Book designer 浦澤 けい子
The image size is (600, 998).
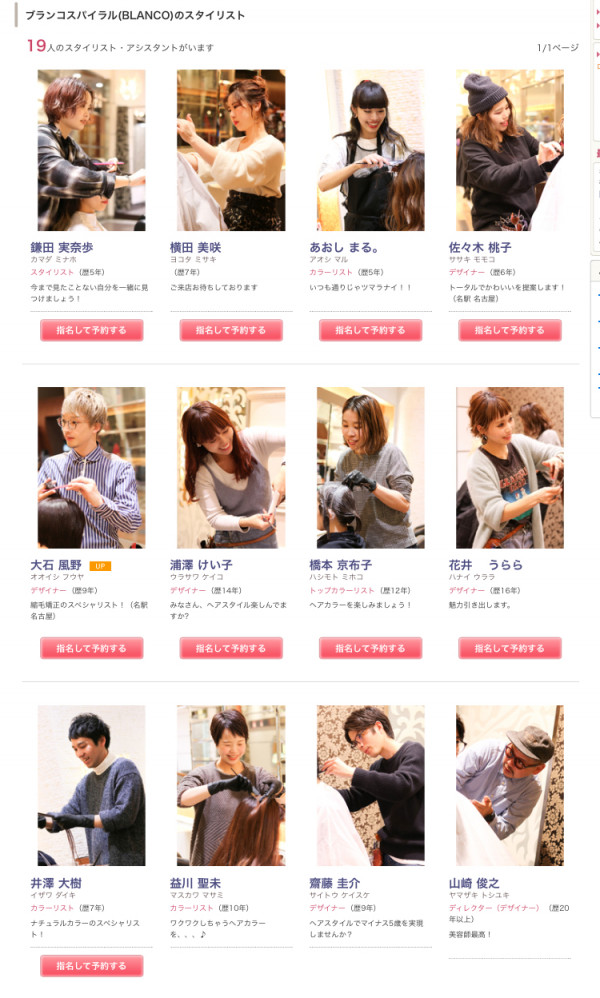point(231,648)
